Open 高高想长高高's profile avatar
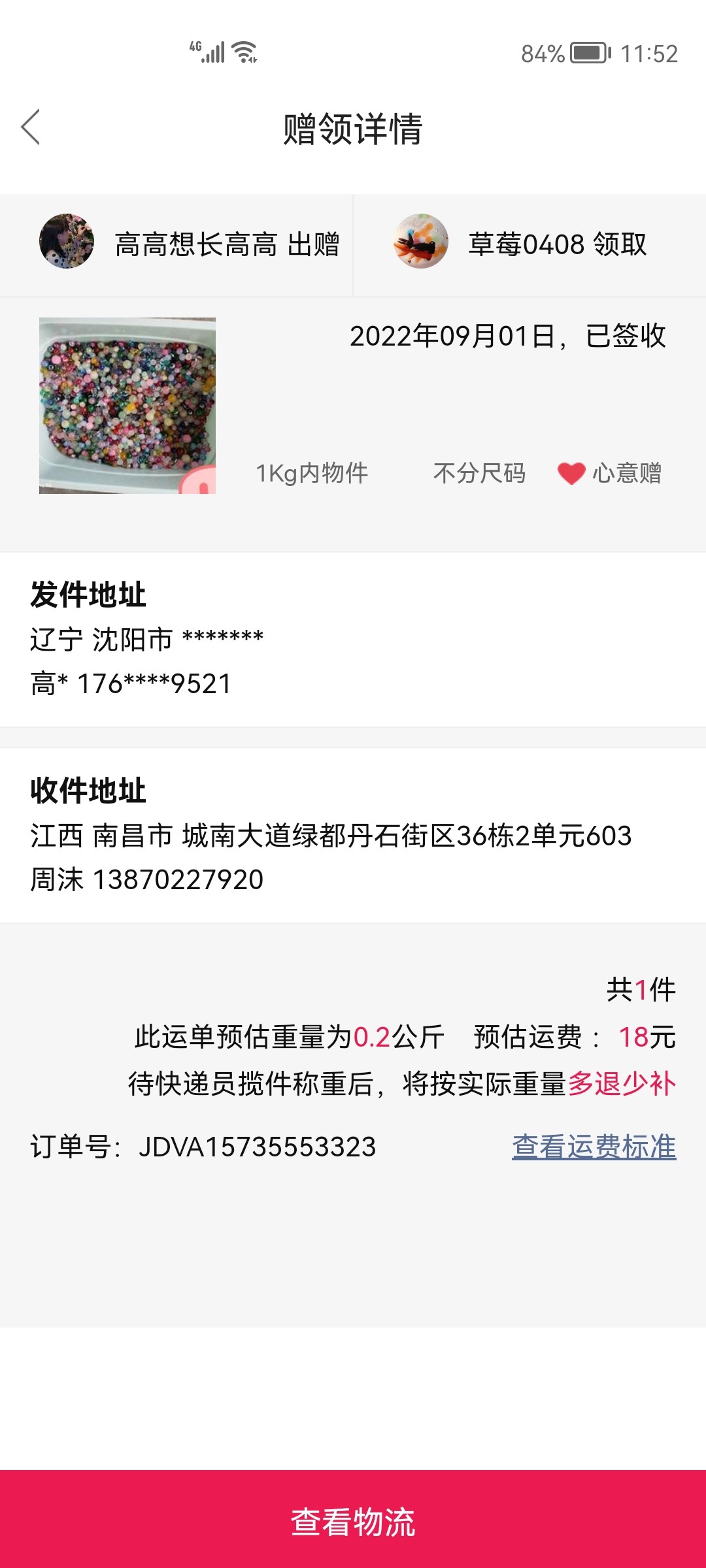 (67, 241)
